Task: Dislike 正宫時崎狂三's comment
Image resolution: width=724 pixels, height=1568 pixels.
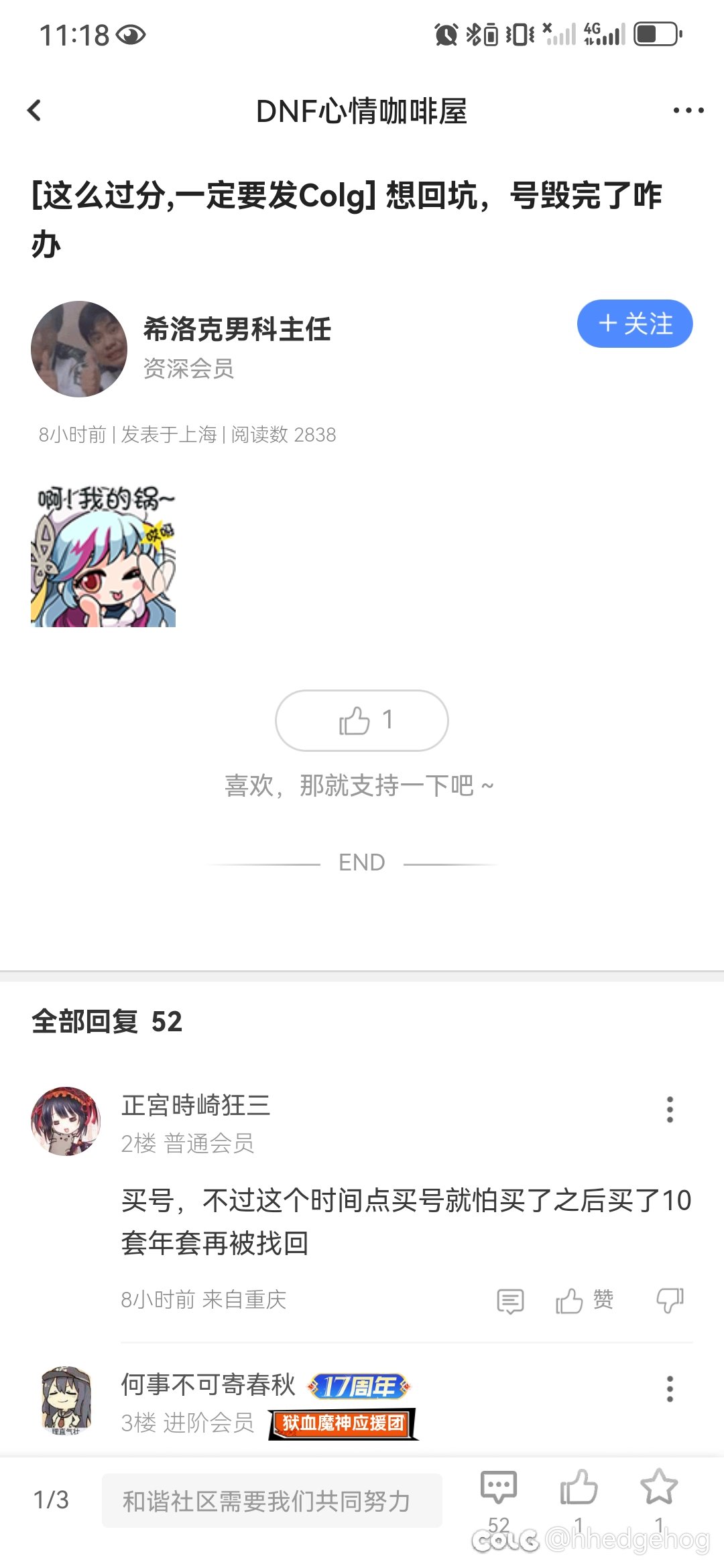Action: point(669,1301)
